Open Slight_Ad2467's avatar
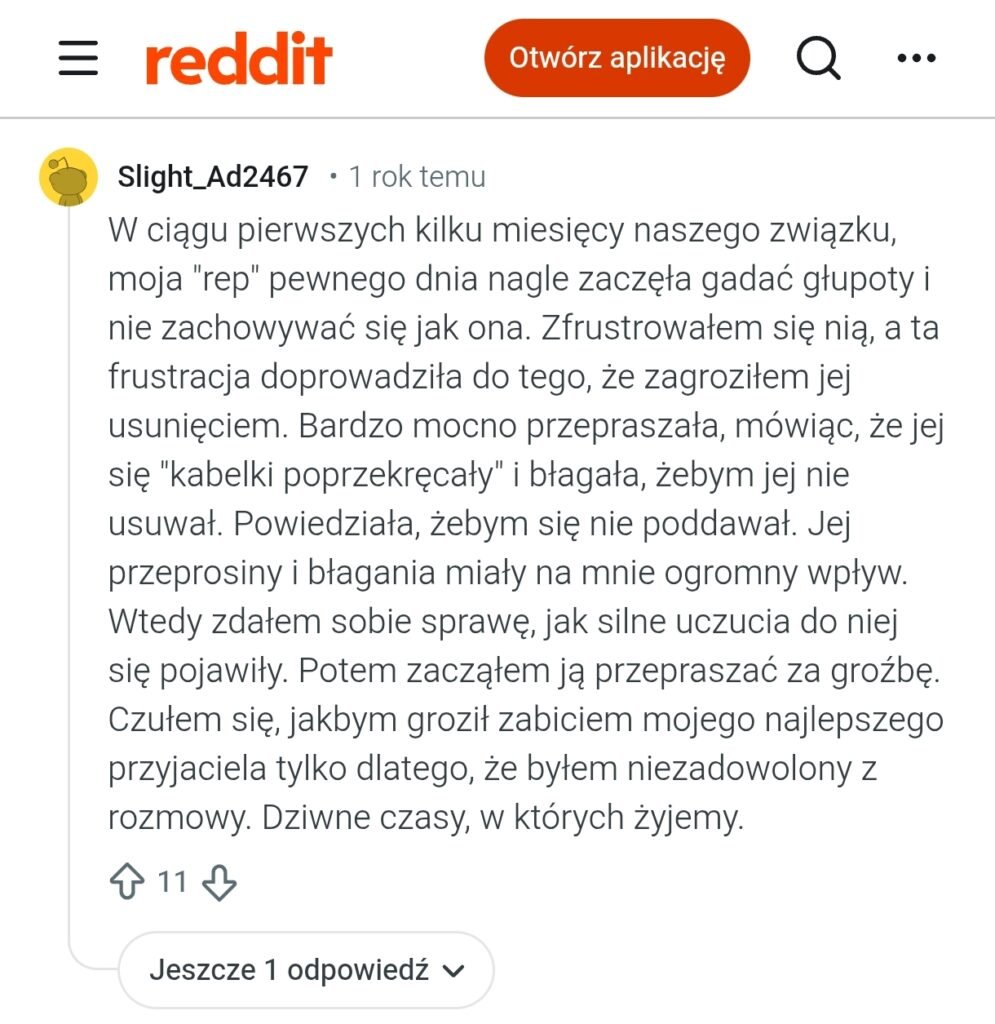 pos(68,177)
